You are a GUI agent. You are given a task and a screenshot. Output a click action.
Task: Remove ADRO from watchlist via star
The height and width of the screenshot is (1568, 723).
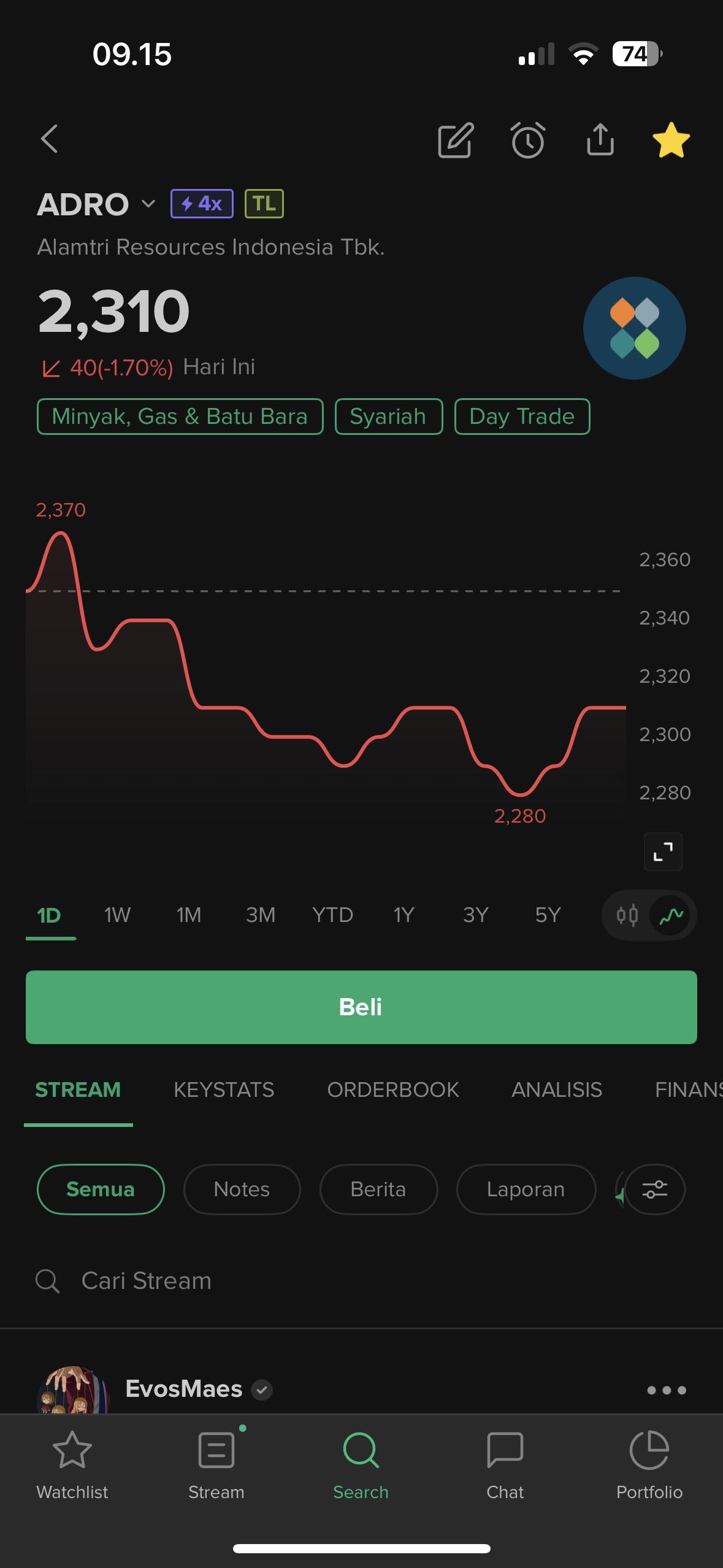coord(671,140)
